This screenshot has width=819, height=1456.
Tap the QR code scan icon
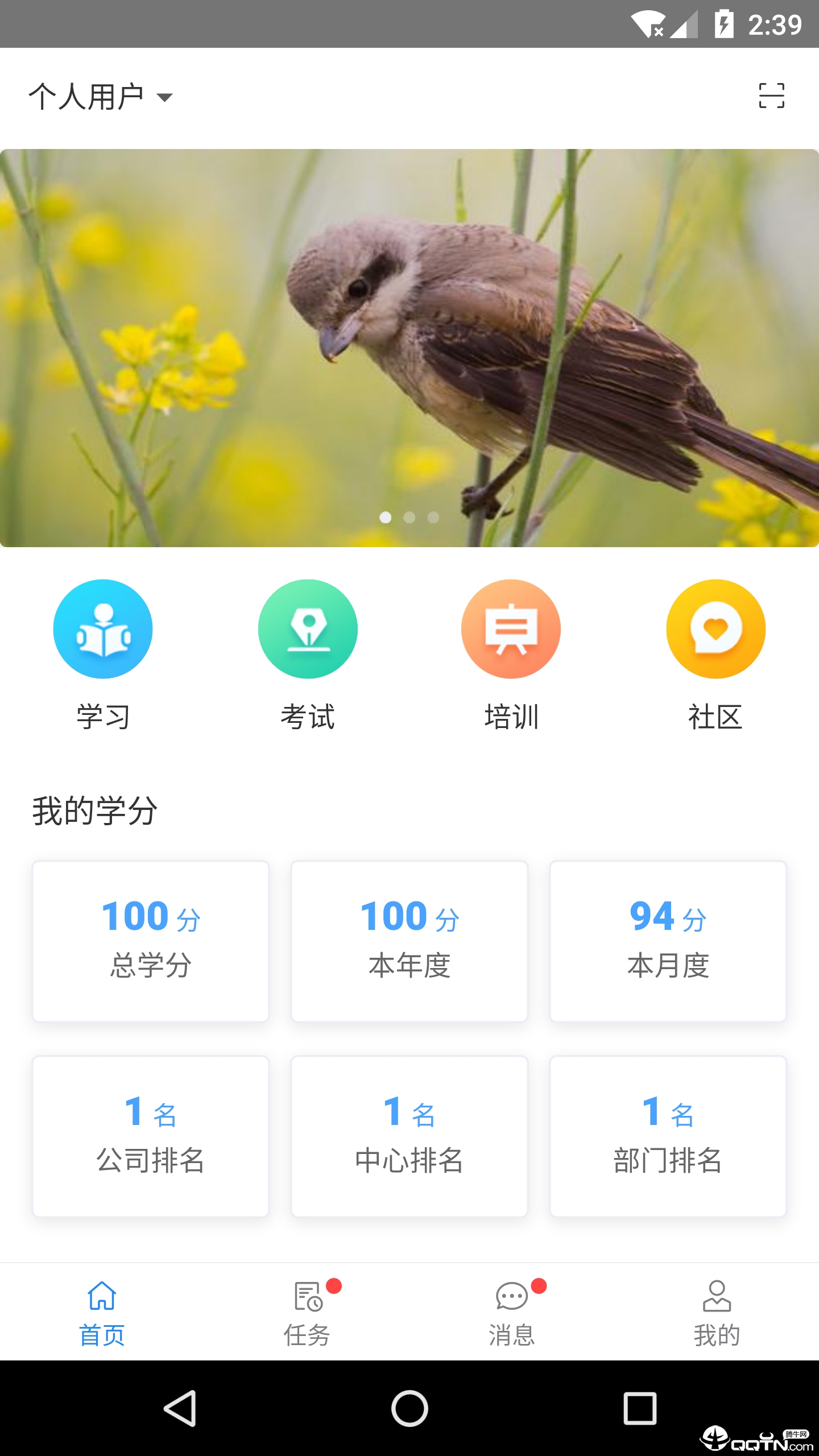[x=772, y=96]
